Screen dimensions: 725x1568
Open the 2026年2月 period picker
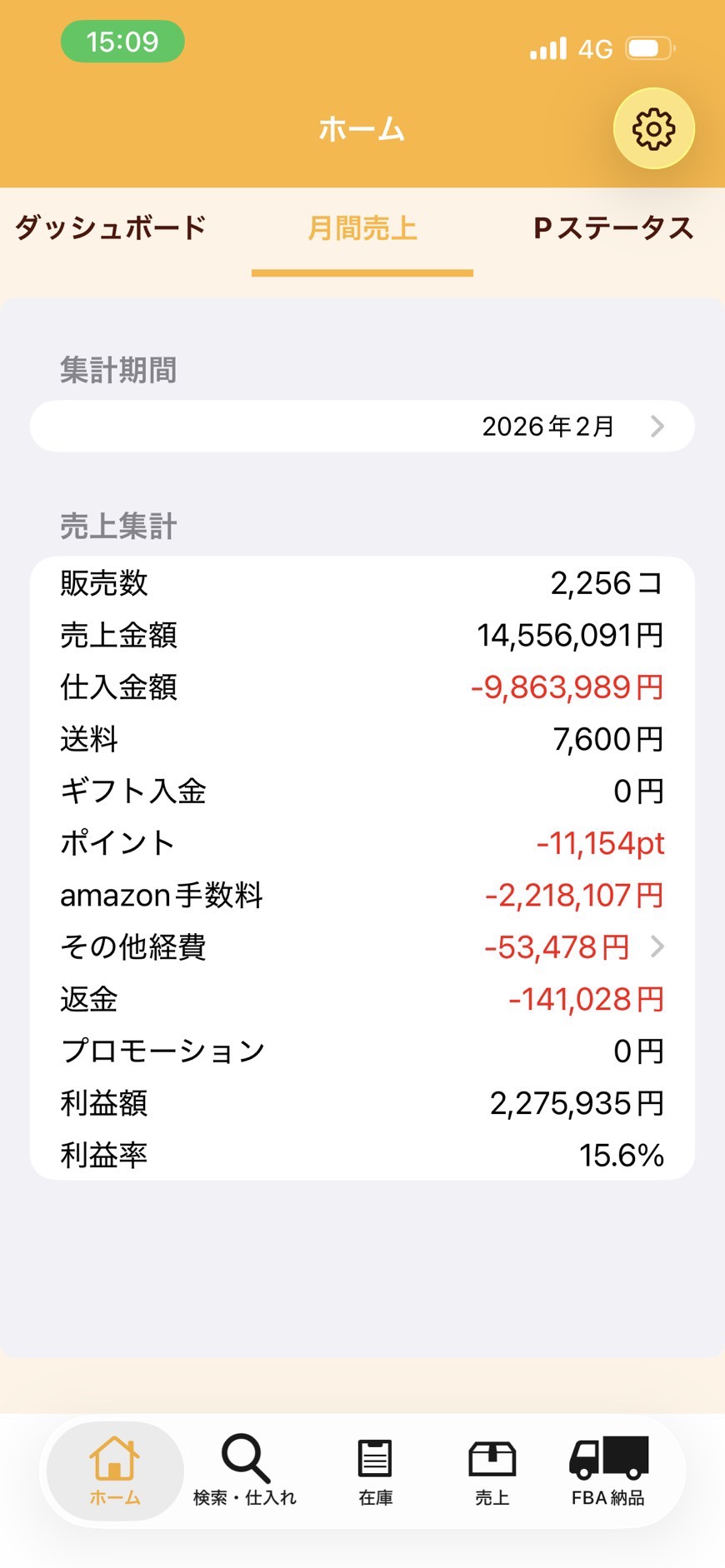tap(362, 427)
